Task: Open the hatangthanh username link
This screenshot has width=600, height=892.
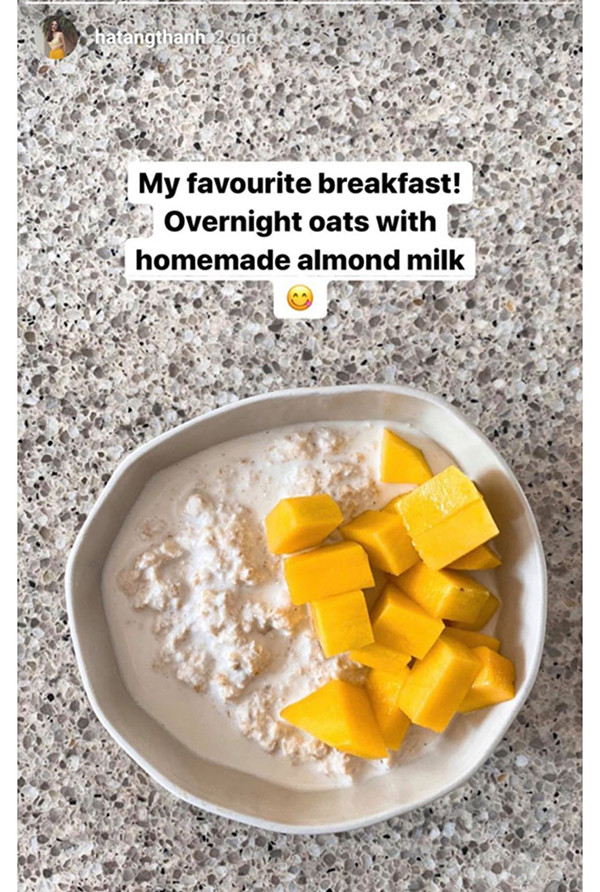Action: (150, 37)
